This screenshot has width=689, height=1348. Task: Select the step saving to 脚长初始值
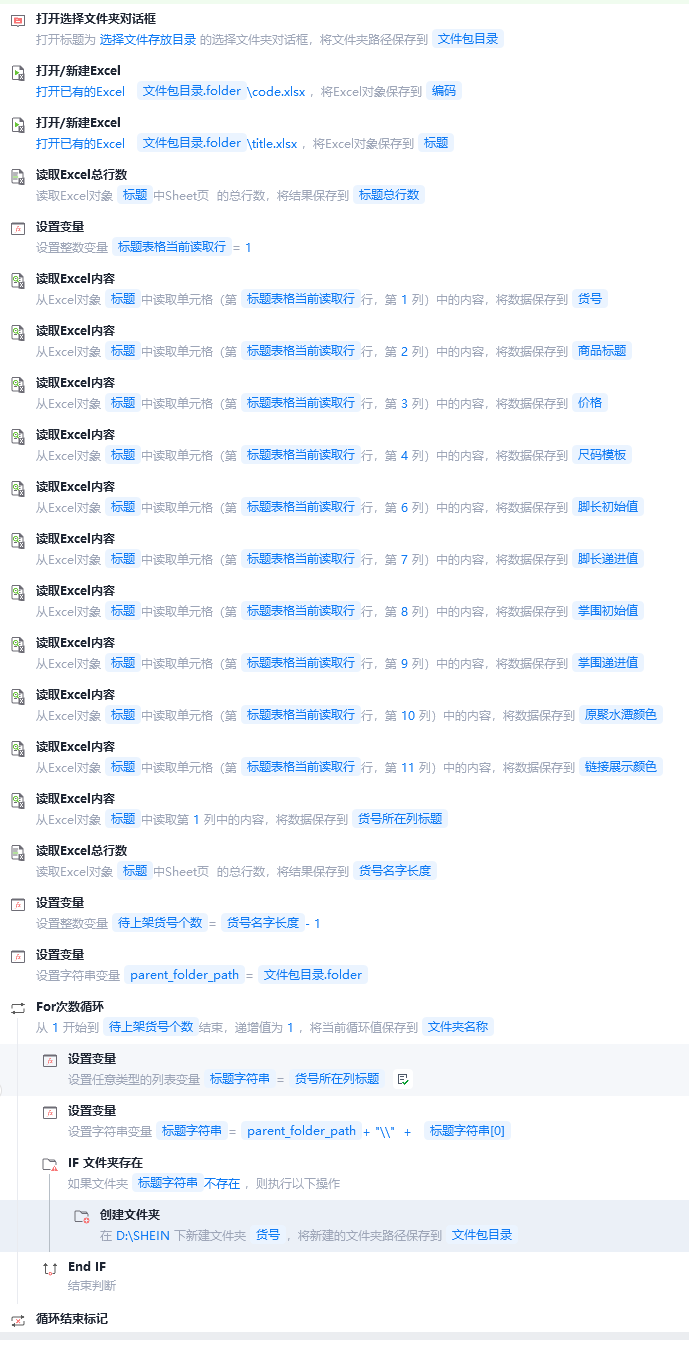tap(75, 487)
